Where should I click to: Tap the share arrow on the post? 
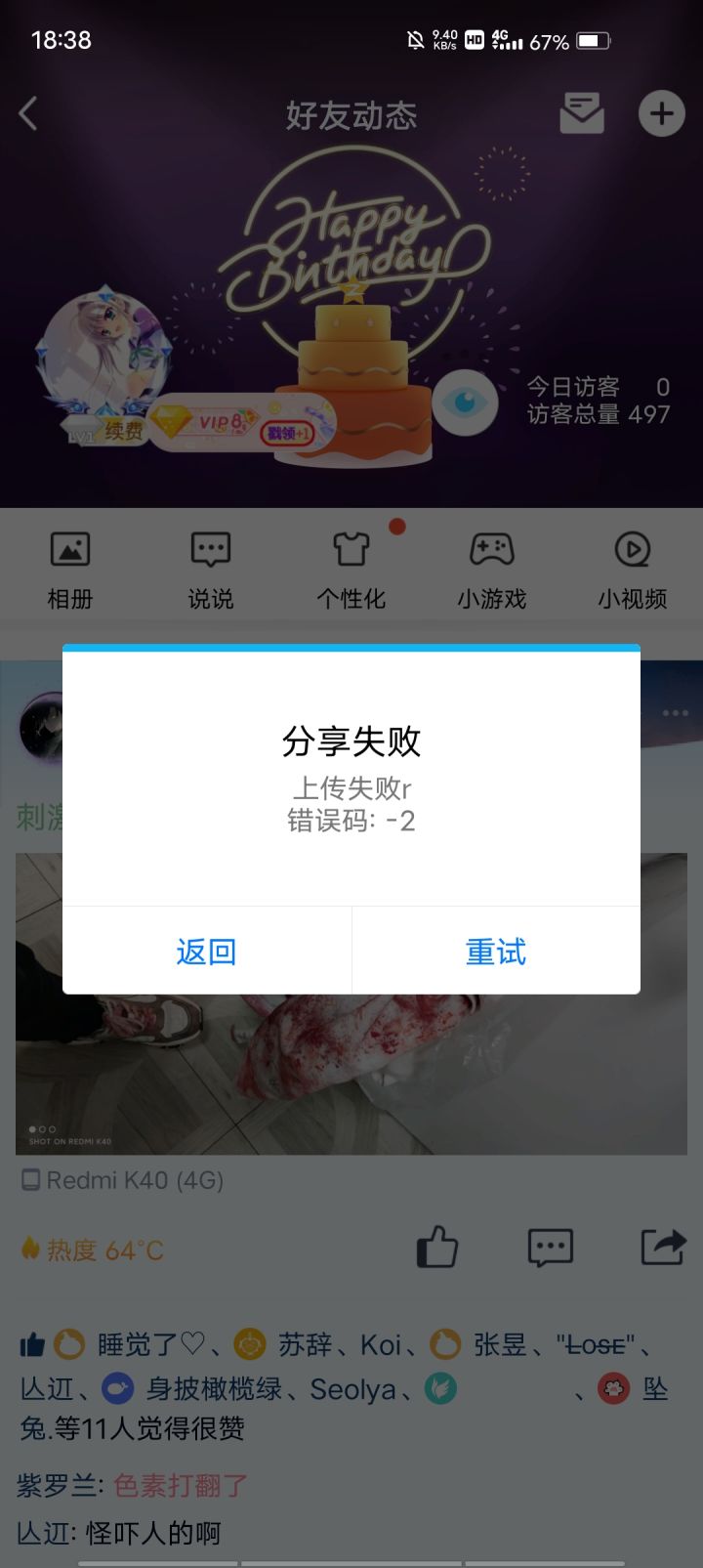[665, 1248]
